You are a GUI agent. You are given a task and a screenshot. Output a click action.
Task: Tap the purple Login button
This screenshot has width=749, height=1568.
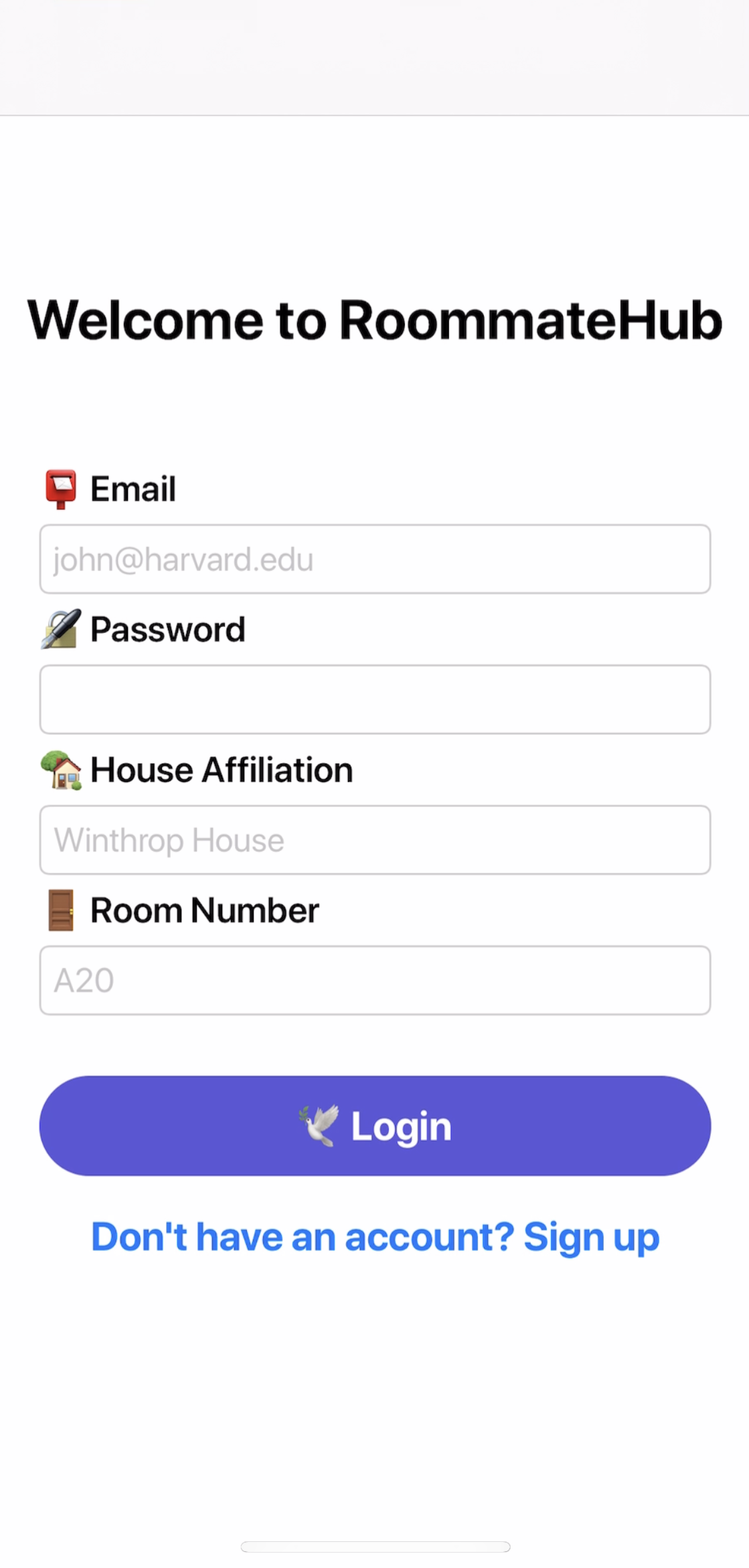375,1126
